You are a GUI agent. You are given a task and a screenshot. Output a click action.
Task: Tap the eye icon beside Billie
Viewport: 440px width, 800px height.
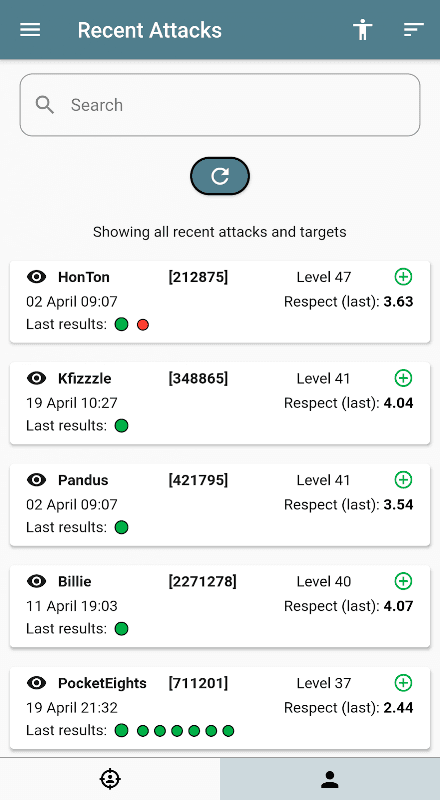point(36,582)
